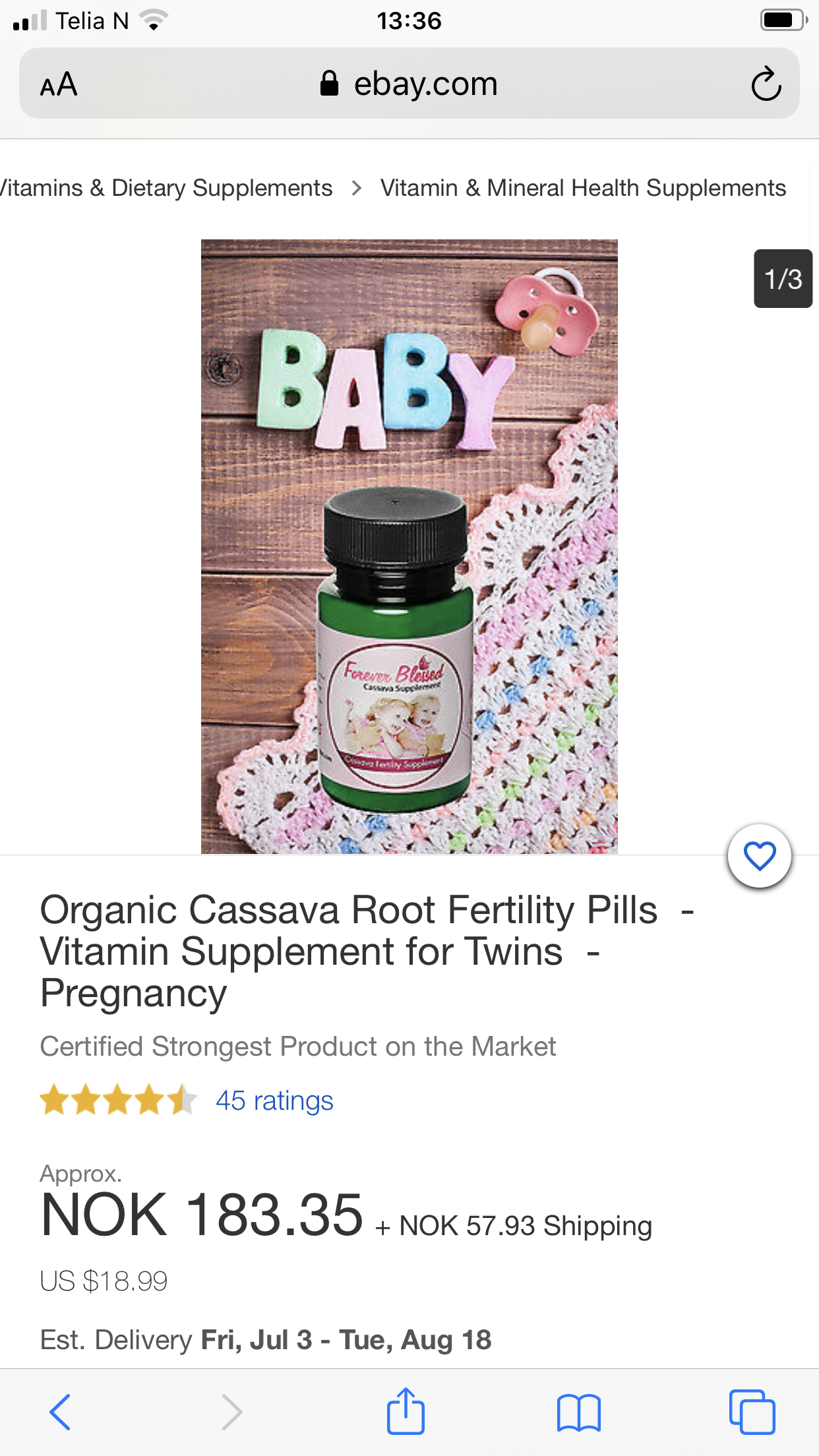Open Safari bookmarks
The image size is (819, 1456).
coord(579,1412)
